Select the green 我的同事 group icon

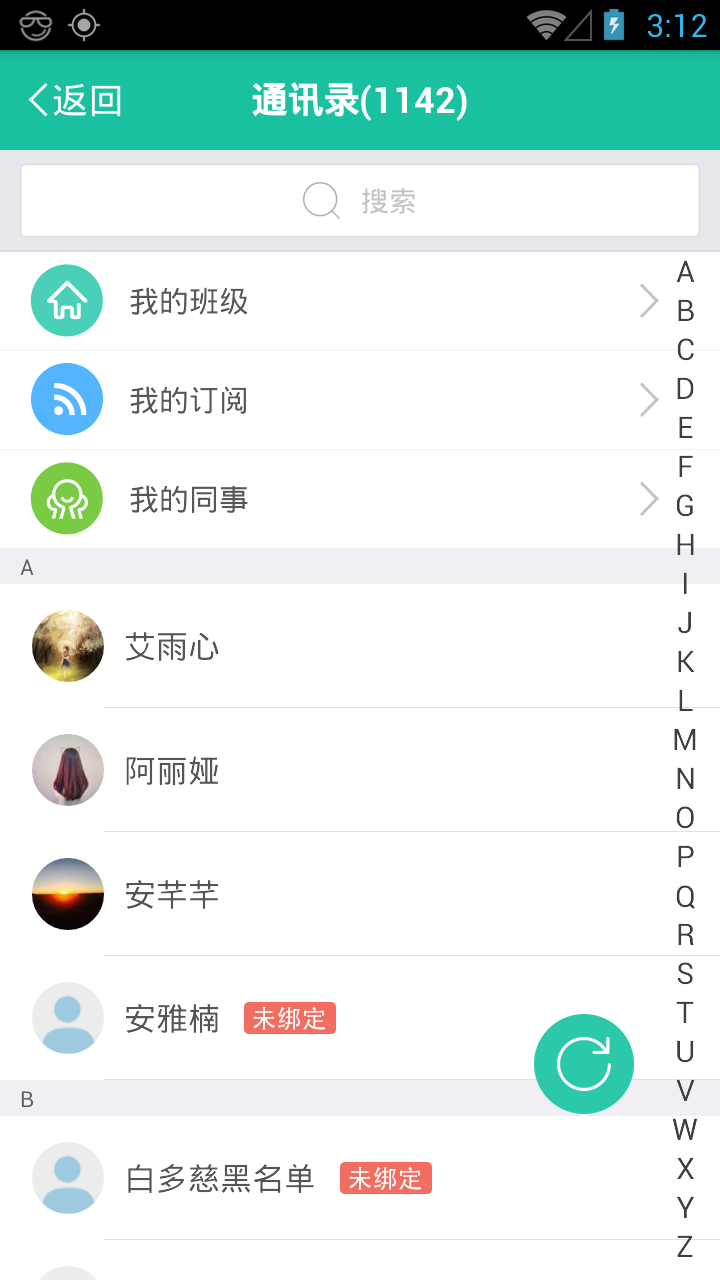click(x=67, y=498)
